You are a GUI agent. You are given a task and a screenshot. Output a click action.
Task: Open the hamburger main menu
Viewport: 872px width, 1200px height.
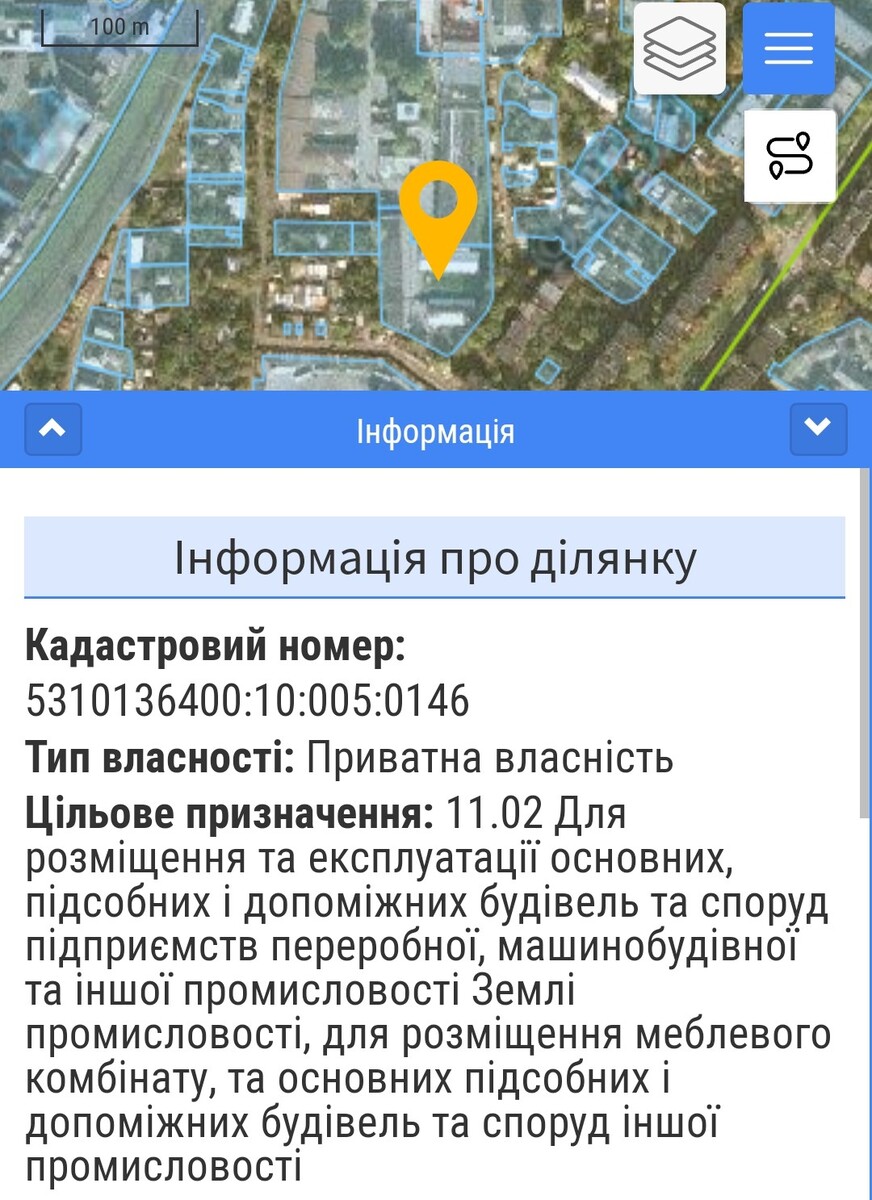coord(788,48)
